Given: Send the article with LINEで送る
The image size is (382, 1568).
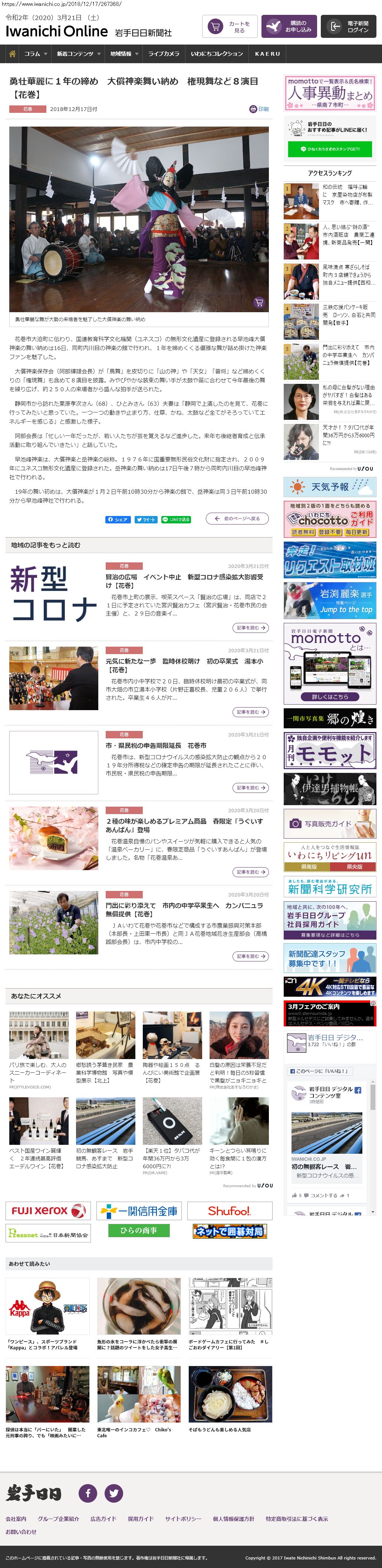Looking at the screenshot, I should [x=176, y=519].
